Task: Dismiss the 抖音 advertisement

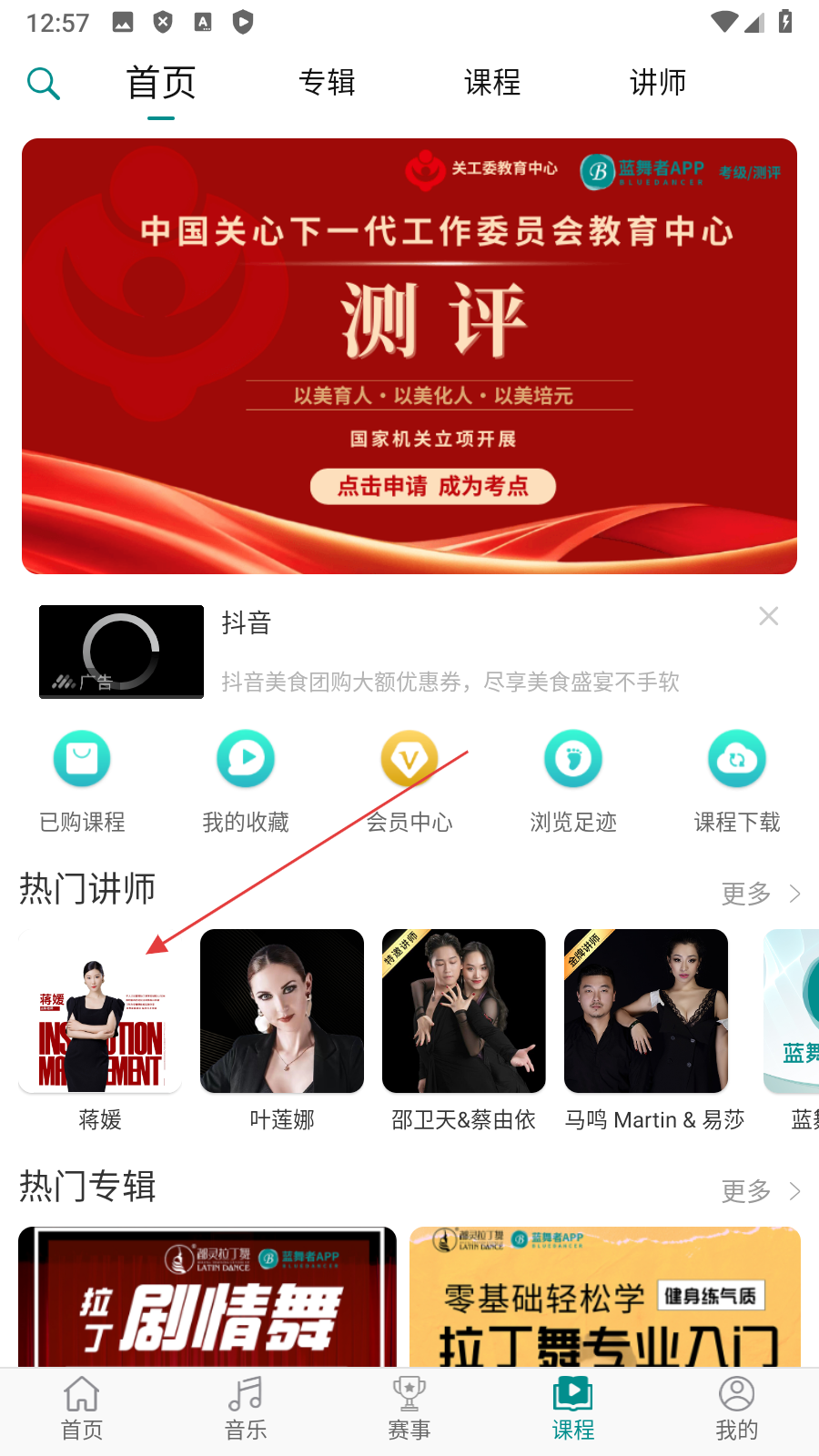Action: [768, 616]
